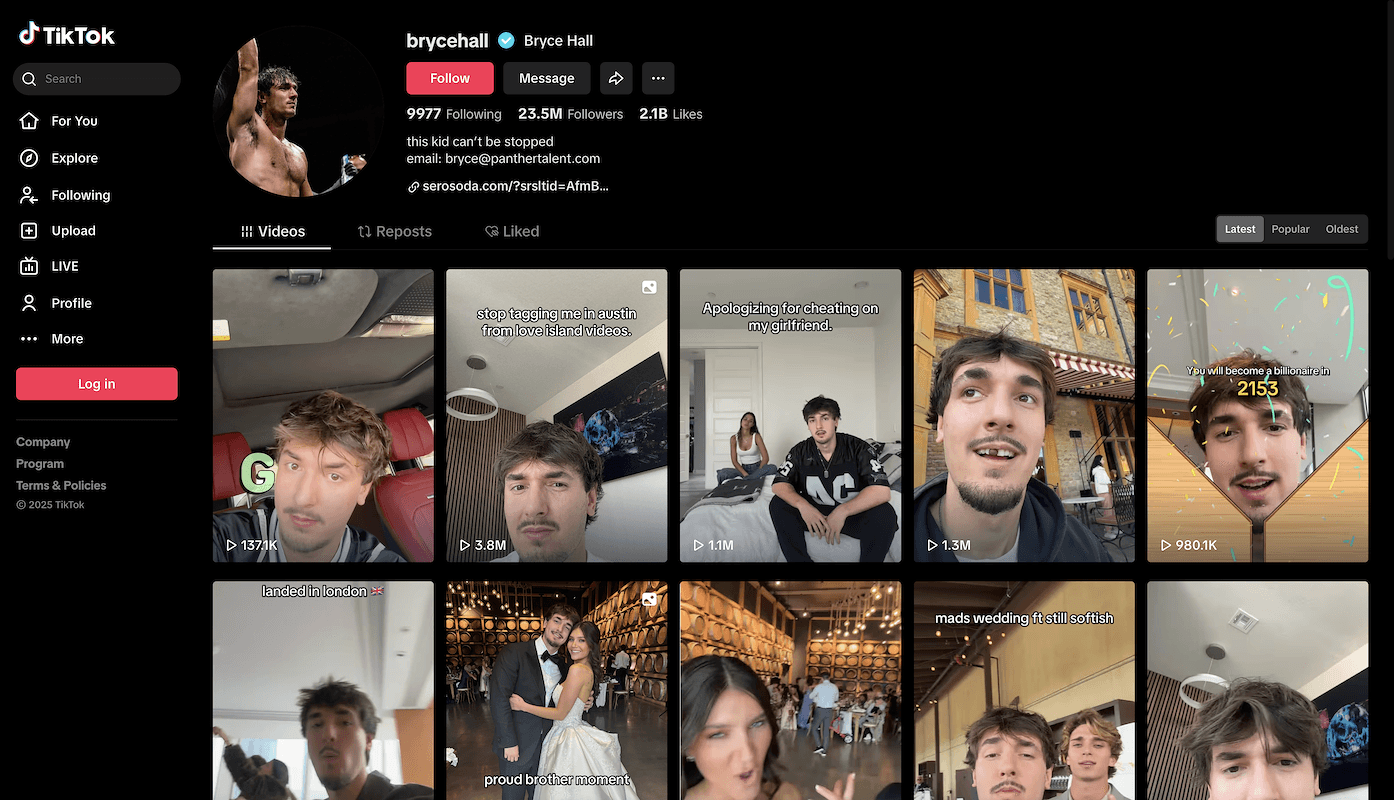The width and height of the screenshot is (1394, 800).
Task: Tap the search box
Action: point(97,79)
